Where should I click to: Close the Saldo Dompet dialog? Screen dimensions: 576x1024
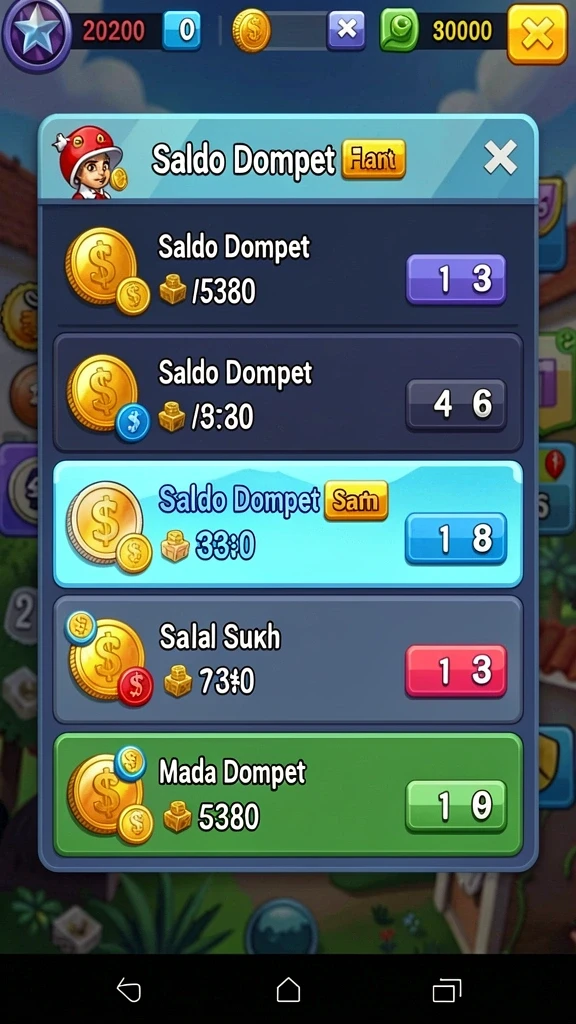click(x=500, y=157)
